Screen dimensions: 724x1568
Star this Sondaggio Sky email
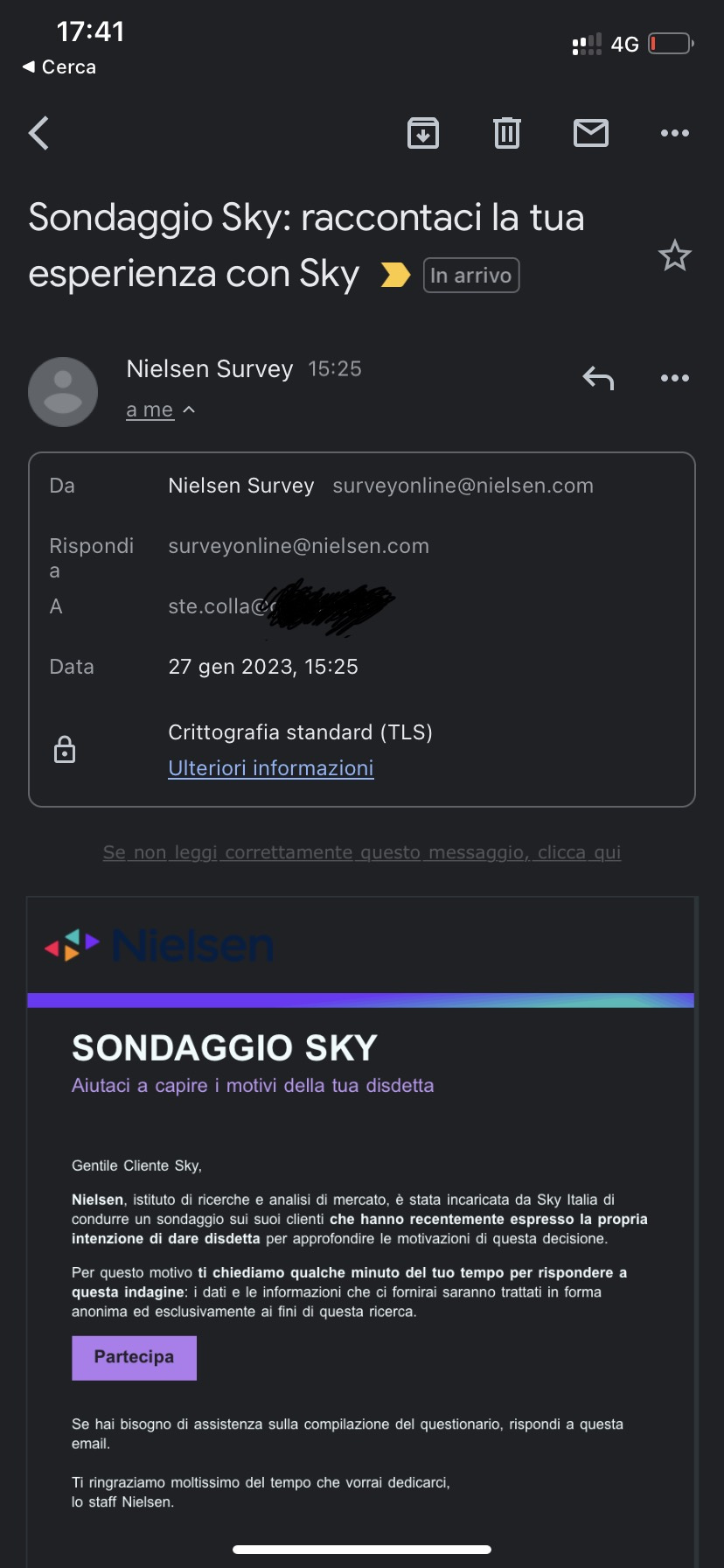pos(675,255)
